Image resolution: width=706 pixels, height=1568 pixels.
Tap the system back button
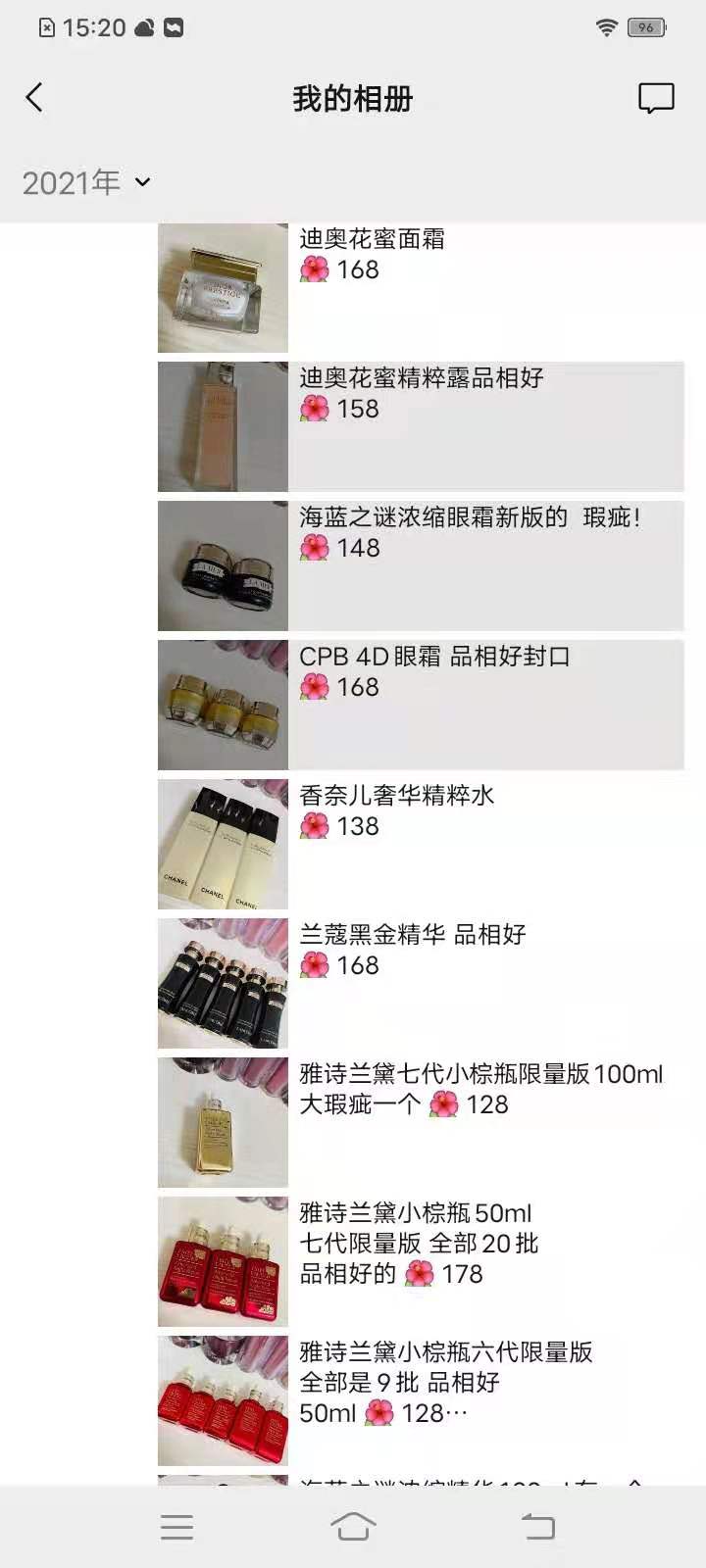click(537, 1527)
